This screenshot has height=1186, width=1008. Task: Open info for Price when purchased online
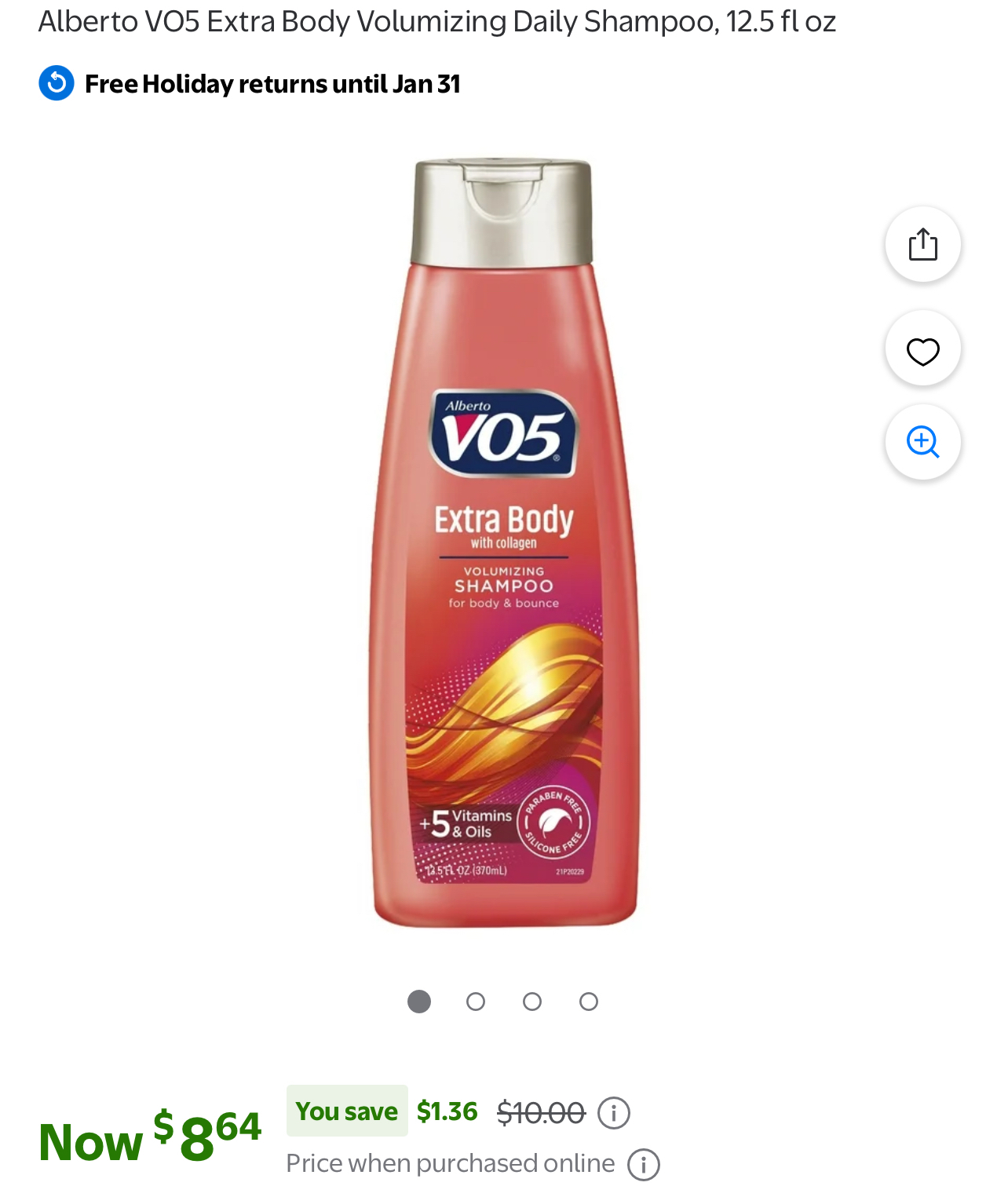tap(644, 1165)
